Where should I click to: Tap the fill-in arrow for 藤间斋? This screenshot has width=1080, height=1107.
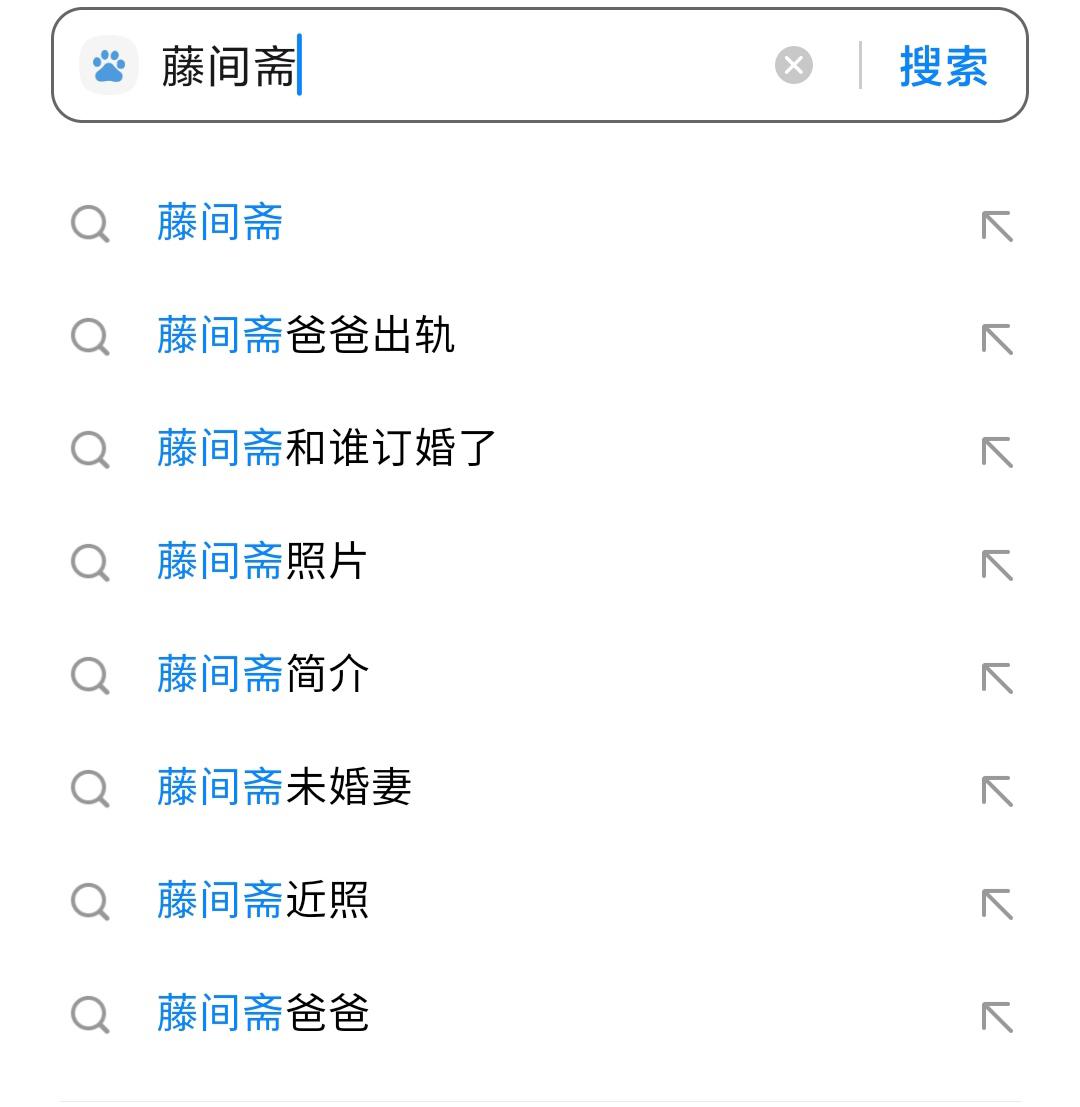[x=996, y=225]
